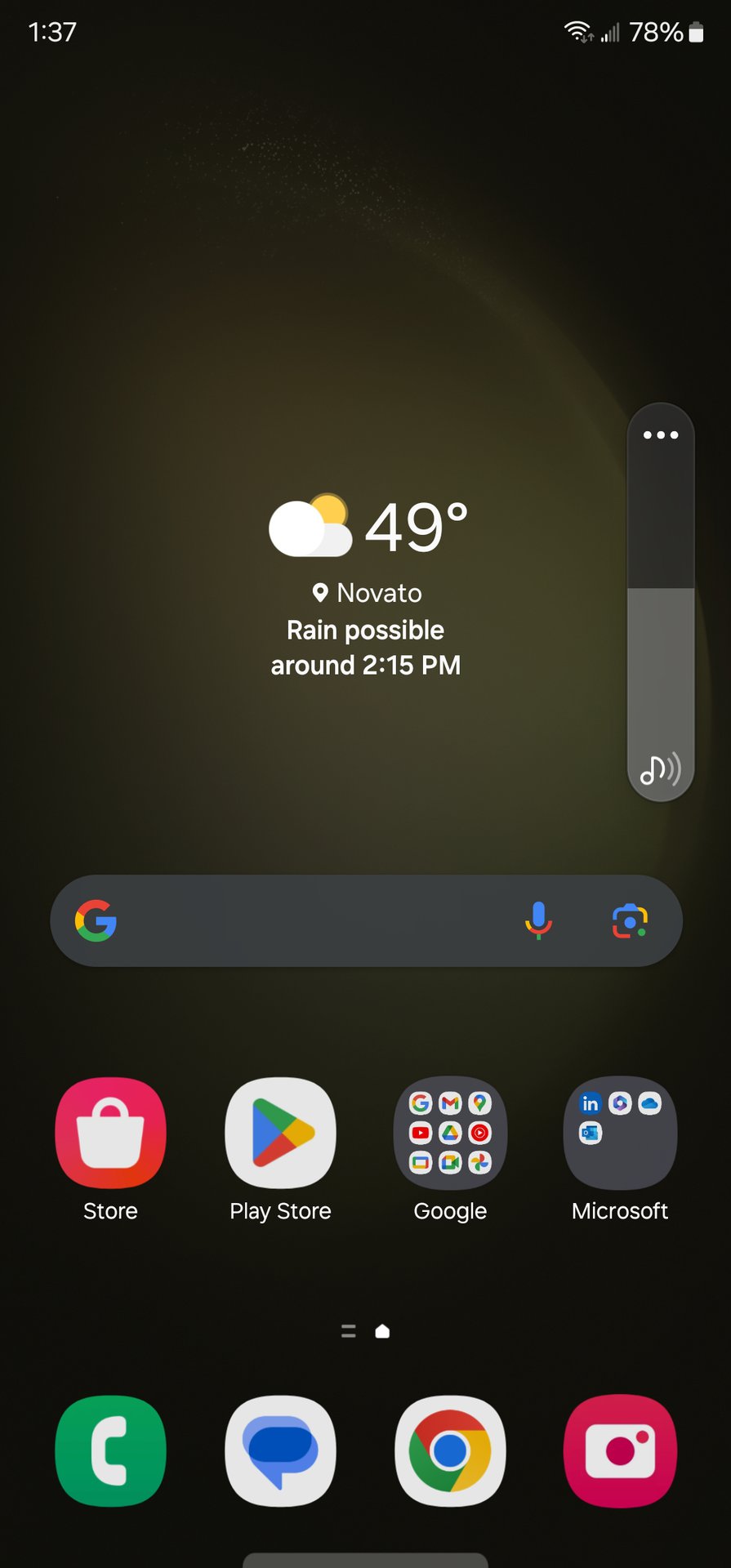731x1568 pixels.
Task: Launch the Play Store app
Action: click(x=280, y=1133)
